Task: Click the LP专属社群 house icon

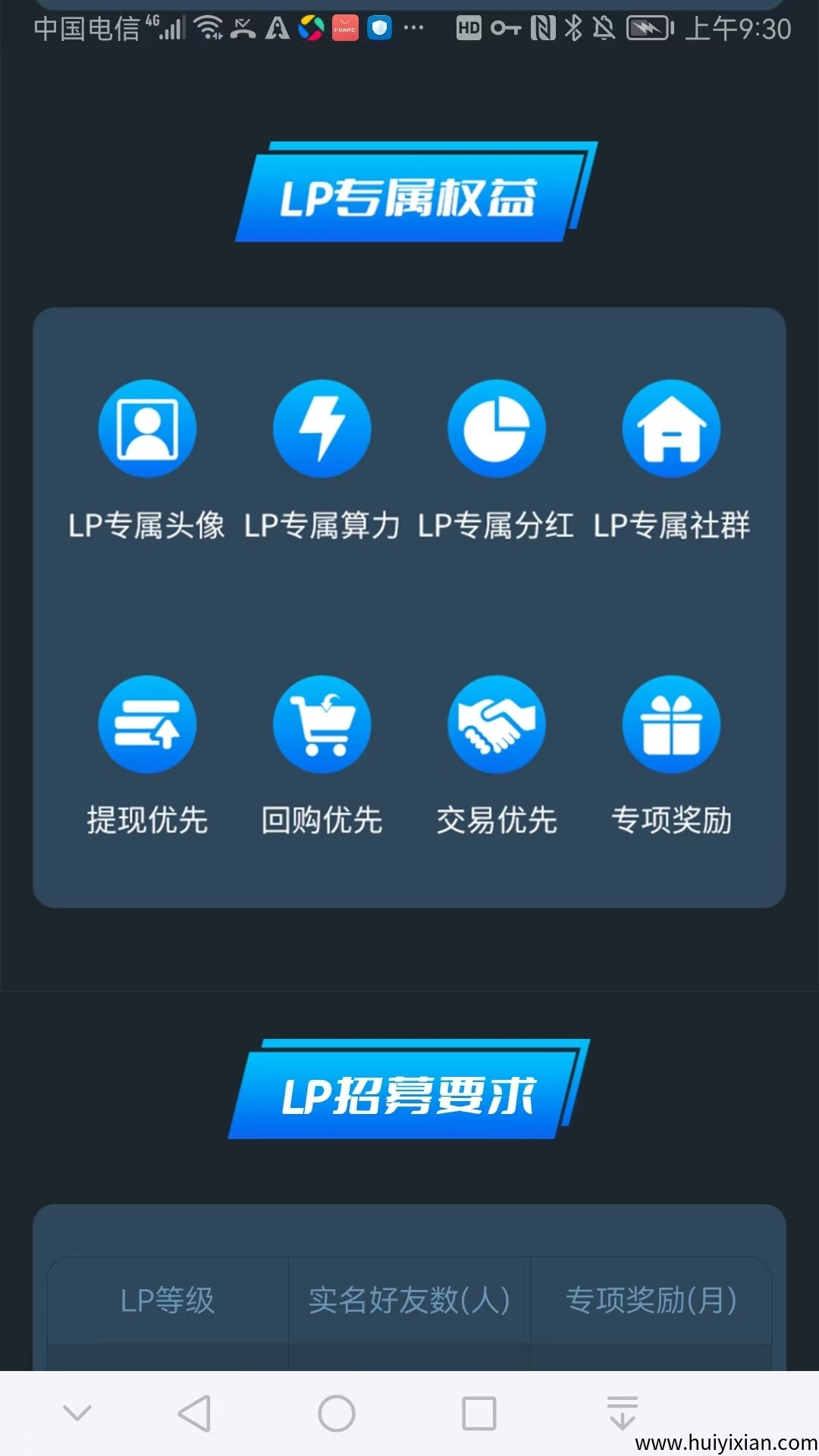Action: coord(671,428)
